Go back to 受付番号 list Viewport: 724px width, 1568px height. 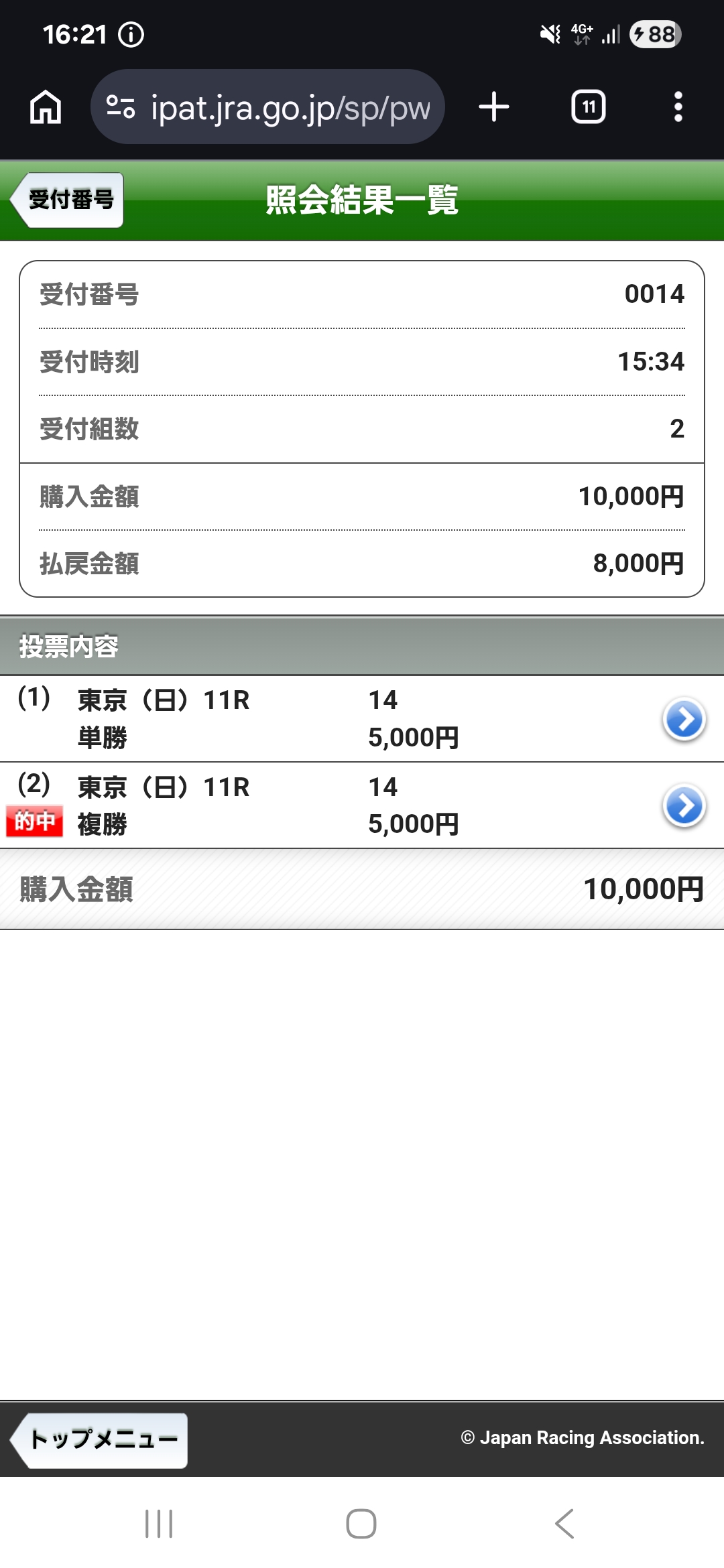[x=68, y=200]
